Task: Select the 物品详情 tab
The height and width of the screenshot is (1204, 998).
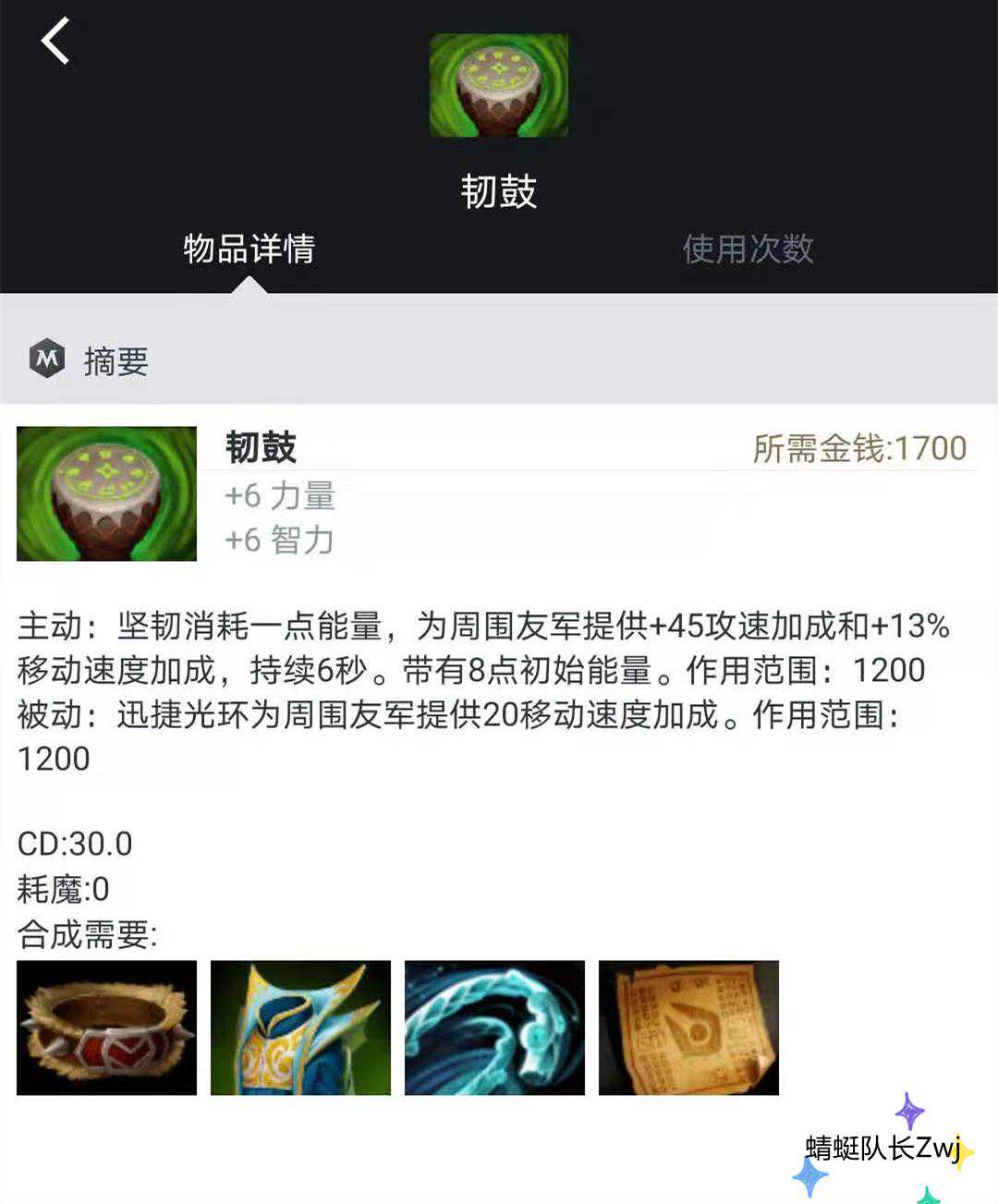Action: coord(249,249)
